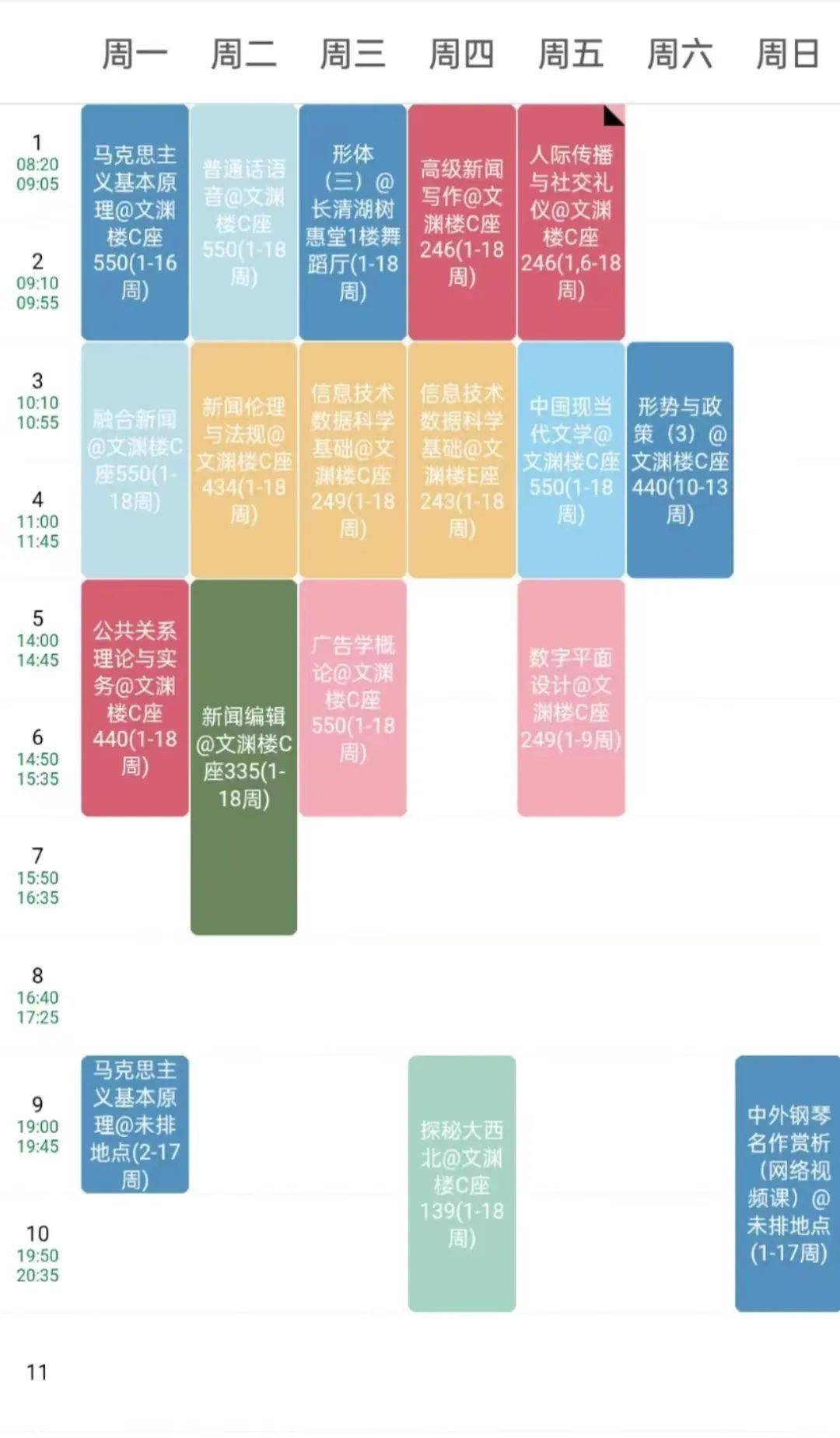Screen dimensions: 840x1438
Task: Open the 中外钢琴名作赏析 Sunday course
Action: pos(787,1183)
